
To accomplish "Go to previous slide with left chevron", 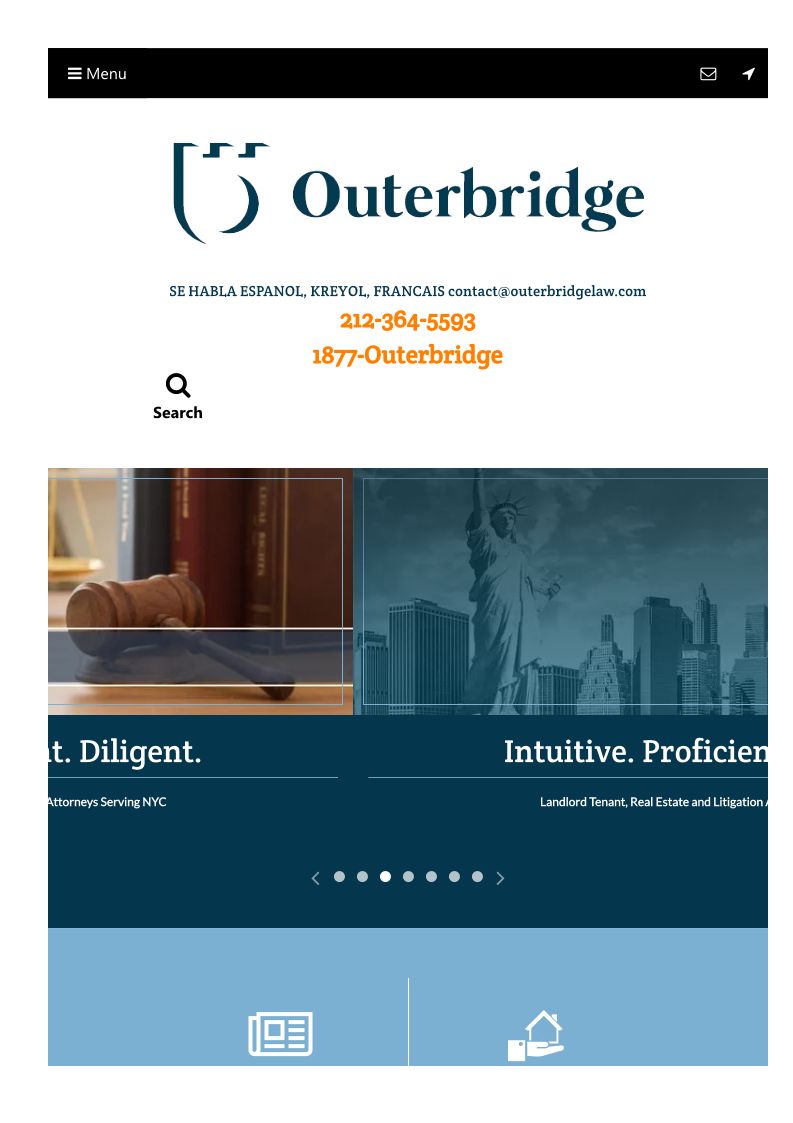I will [x=315, y=878].
